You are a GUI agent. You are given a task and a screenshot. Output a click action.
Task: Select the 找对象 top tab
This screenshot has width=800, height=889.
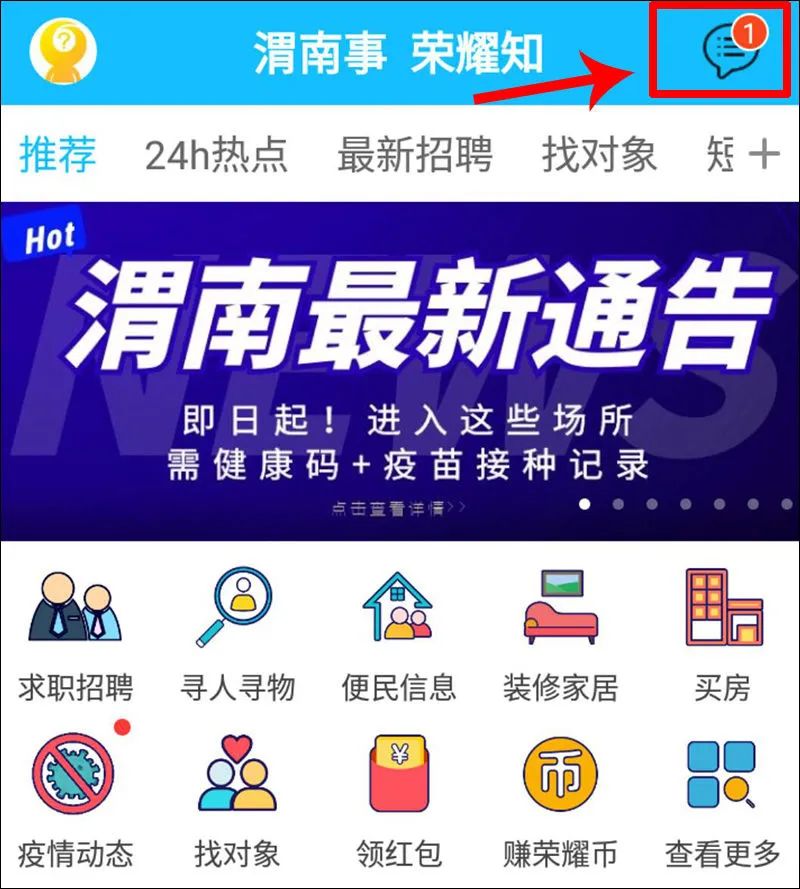pos(599,155)
